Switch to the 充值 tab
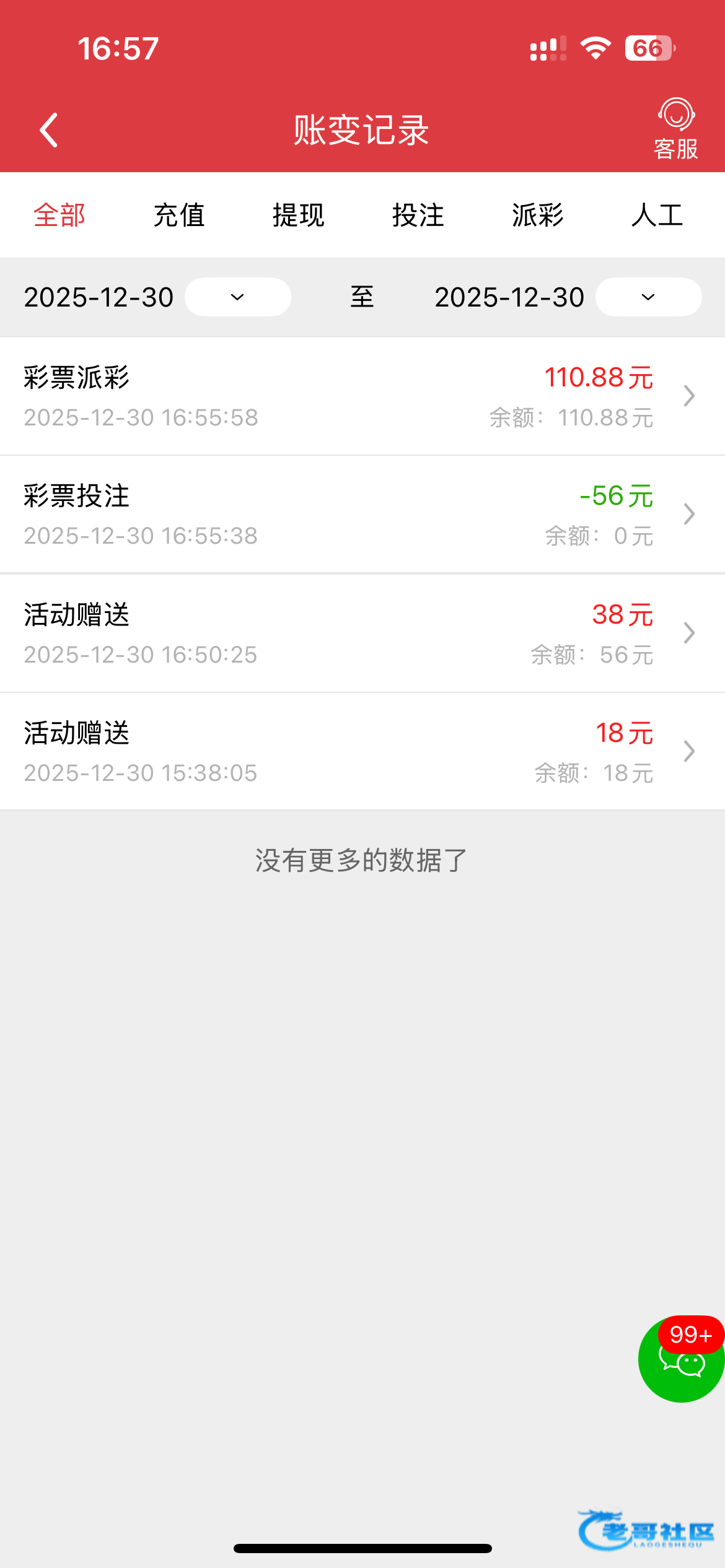 179,216
